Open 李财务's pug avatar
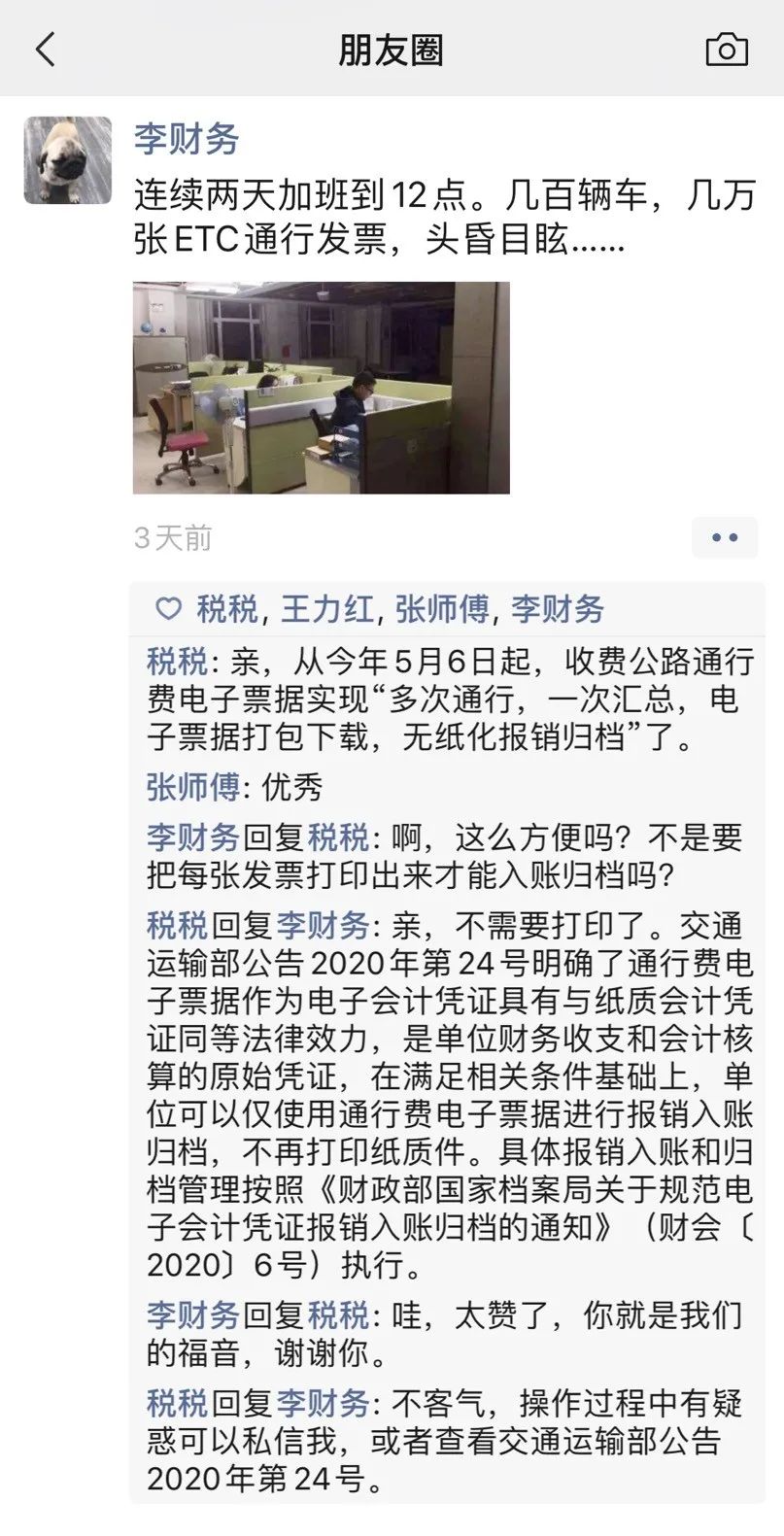This screenshot has height=1536, width=784. coord(68,160)
